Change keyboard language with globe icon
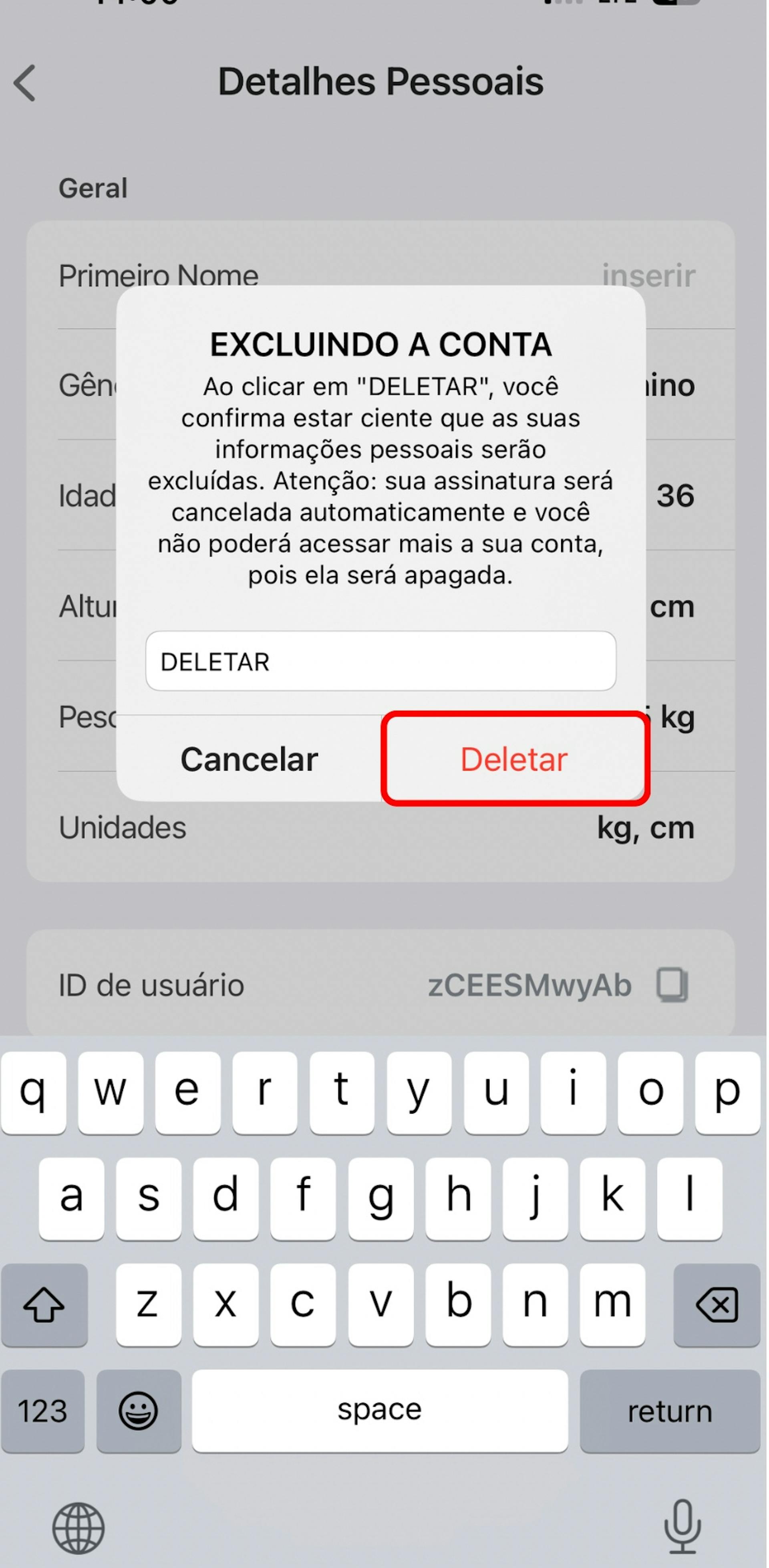 [x=79, y=1528]
